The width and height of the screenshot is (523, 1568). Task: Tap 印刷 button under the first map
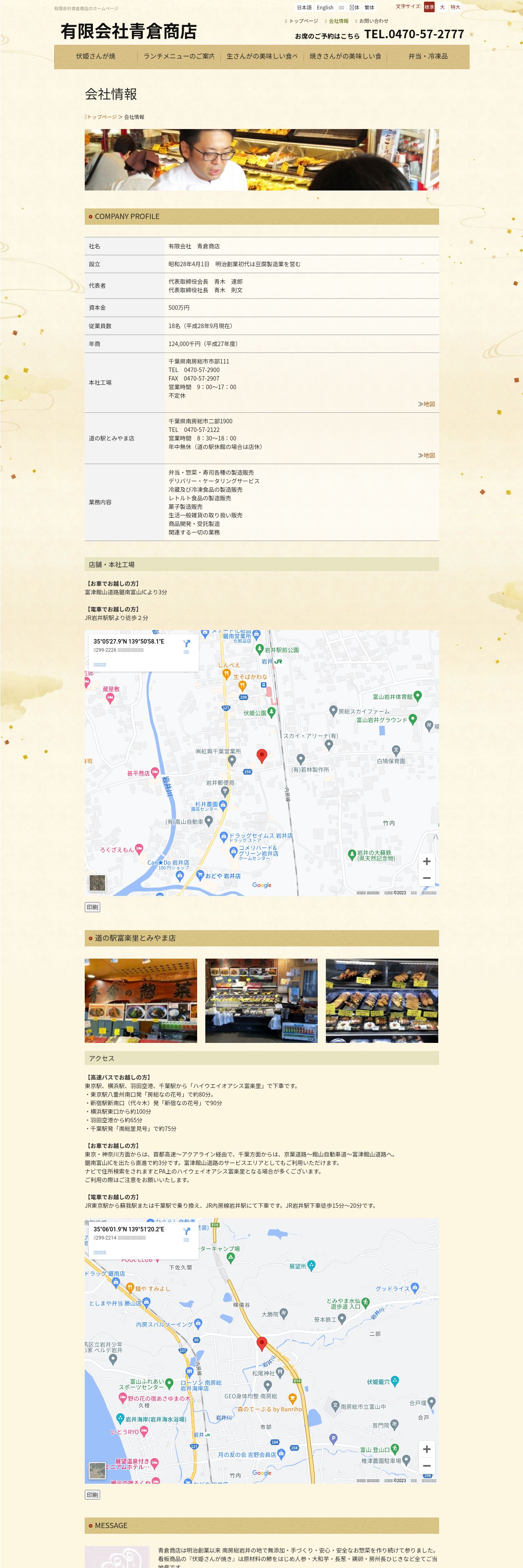coord(92,907)
